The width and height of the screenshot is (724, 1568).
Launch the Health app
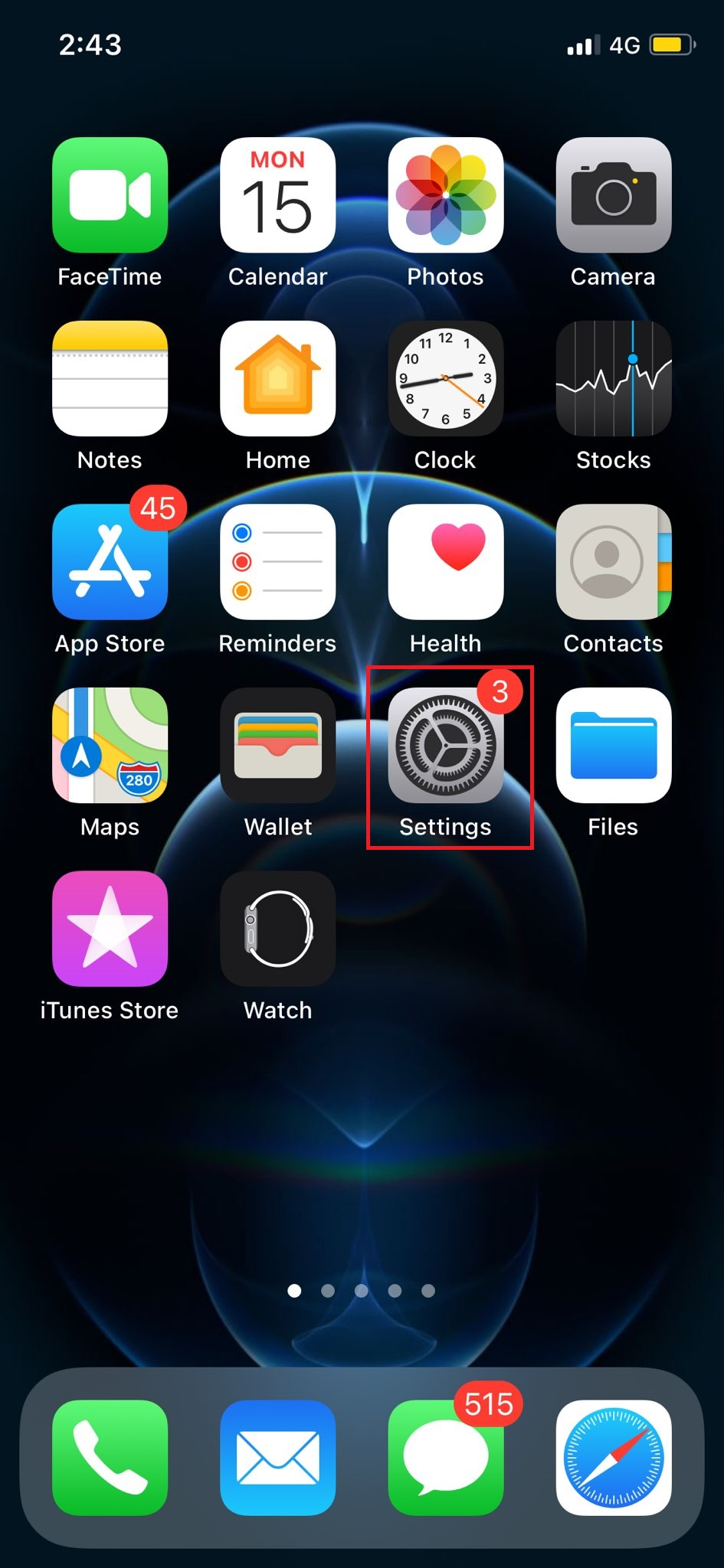pos(446,562)
